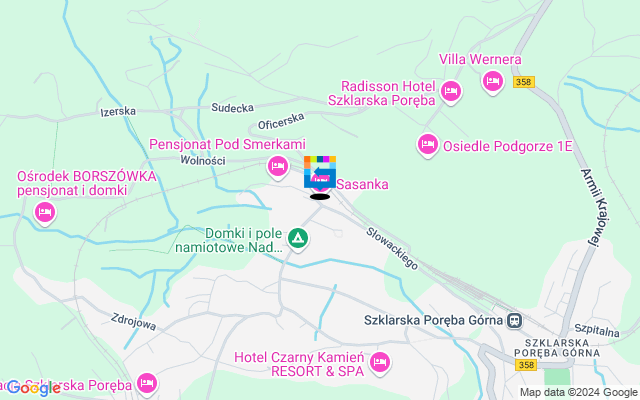Image resolution: width=640 pixels, height=400 pixels.
Task: Select the Radisson Hotel Szklarska Poręba marker
Action: coord(451,93)
